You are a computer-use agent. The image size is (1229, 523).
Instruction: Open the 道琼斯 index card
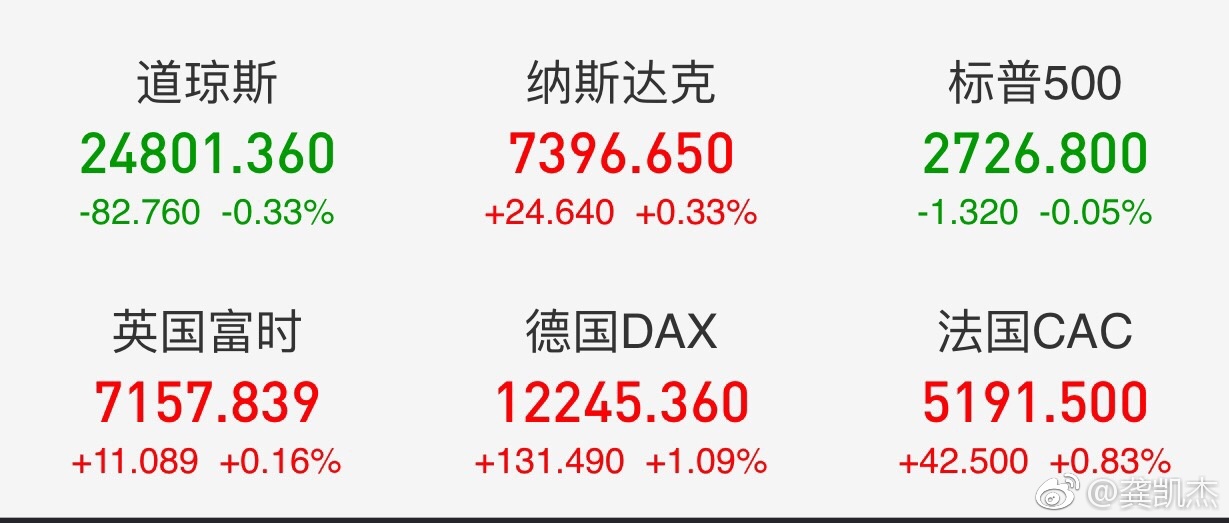tap(207, 153)
